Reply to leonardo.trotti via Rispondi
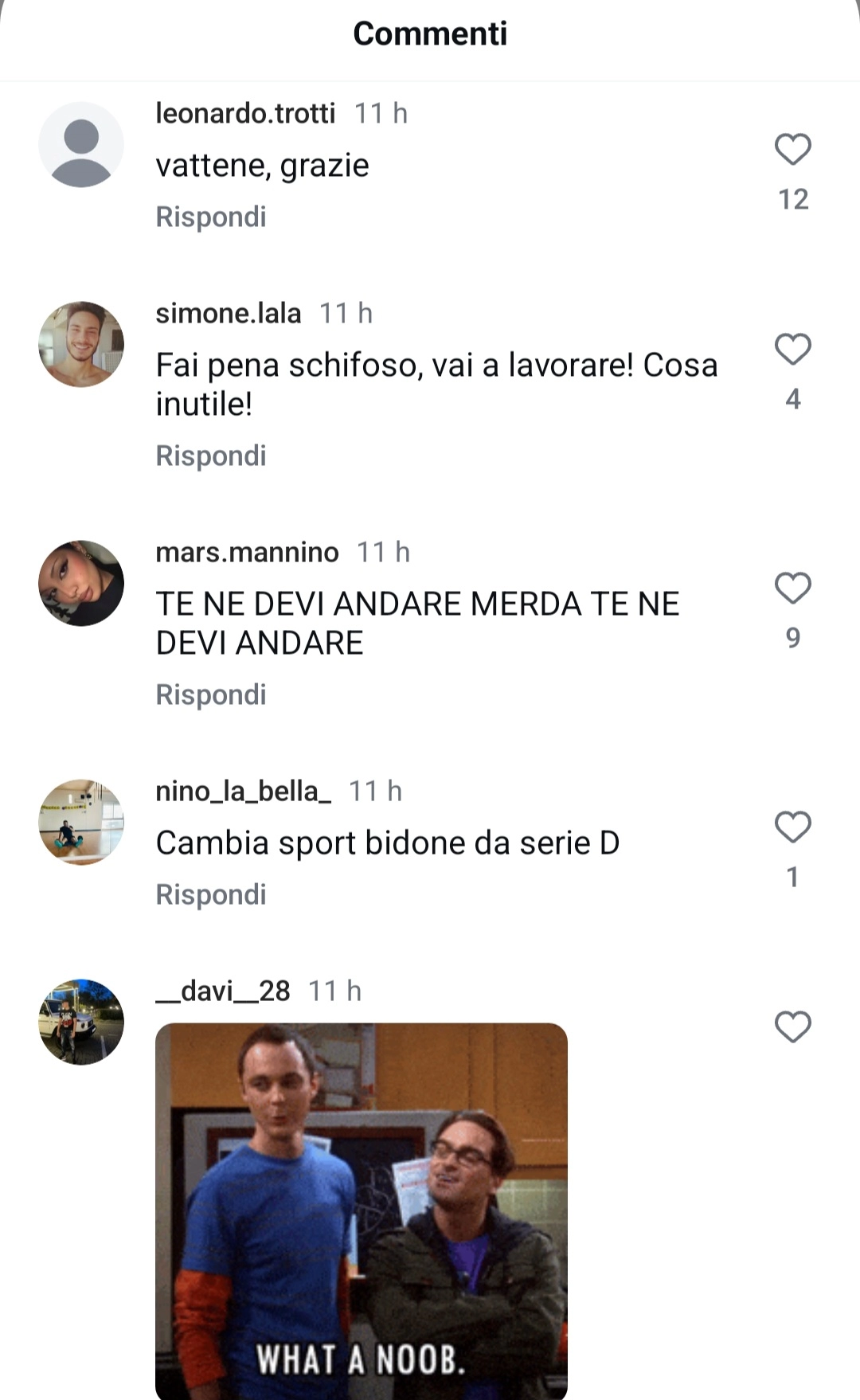 click(x=211, y=216)
